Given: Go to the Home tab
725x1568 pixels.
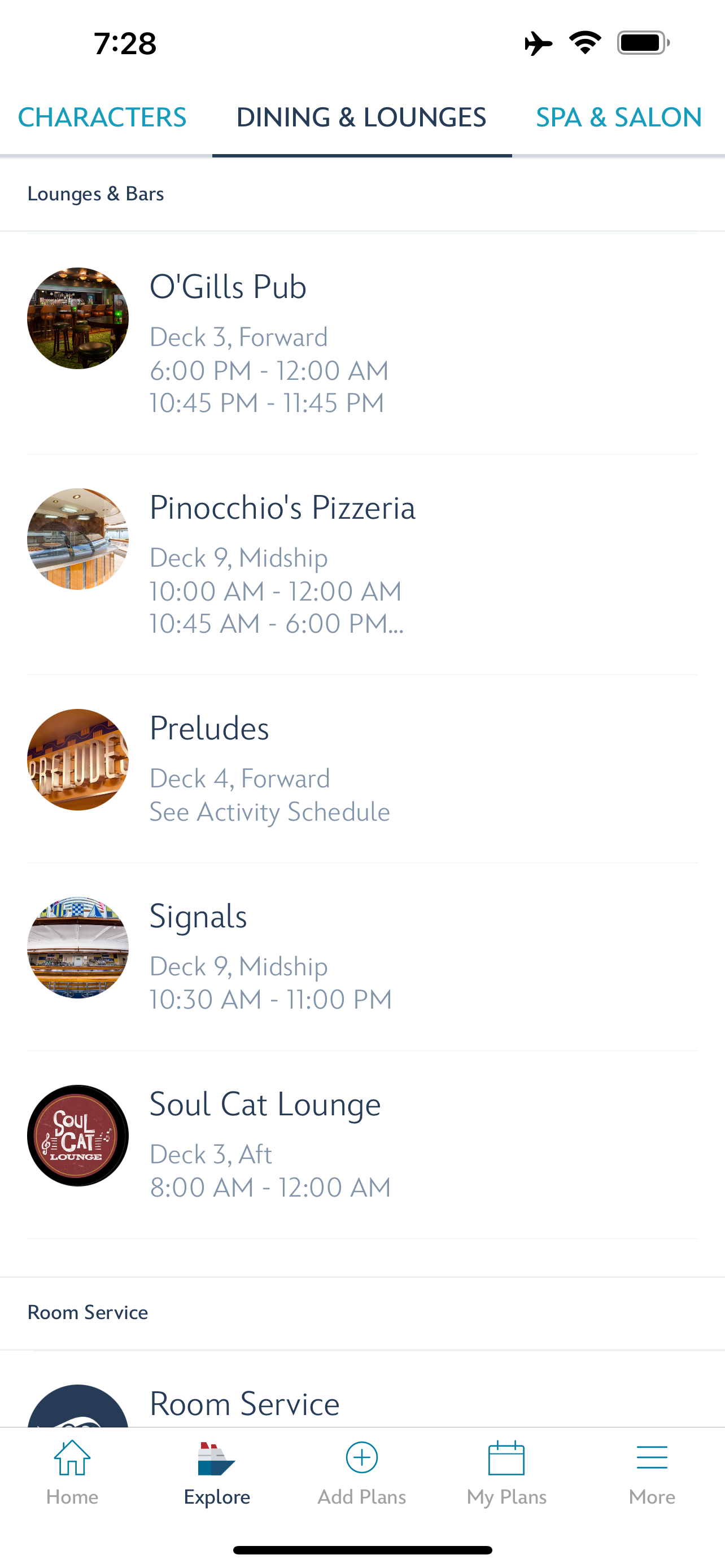Looking at the screenshot, I should tap(72, 1473).
